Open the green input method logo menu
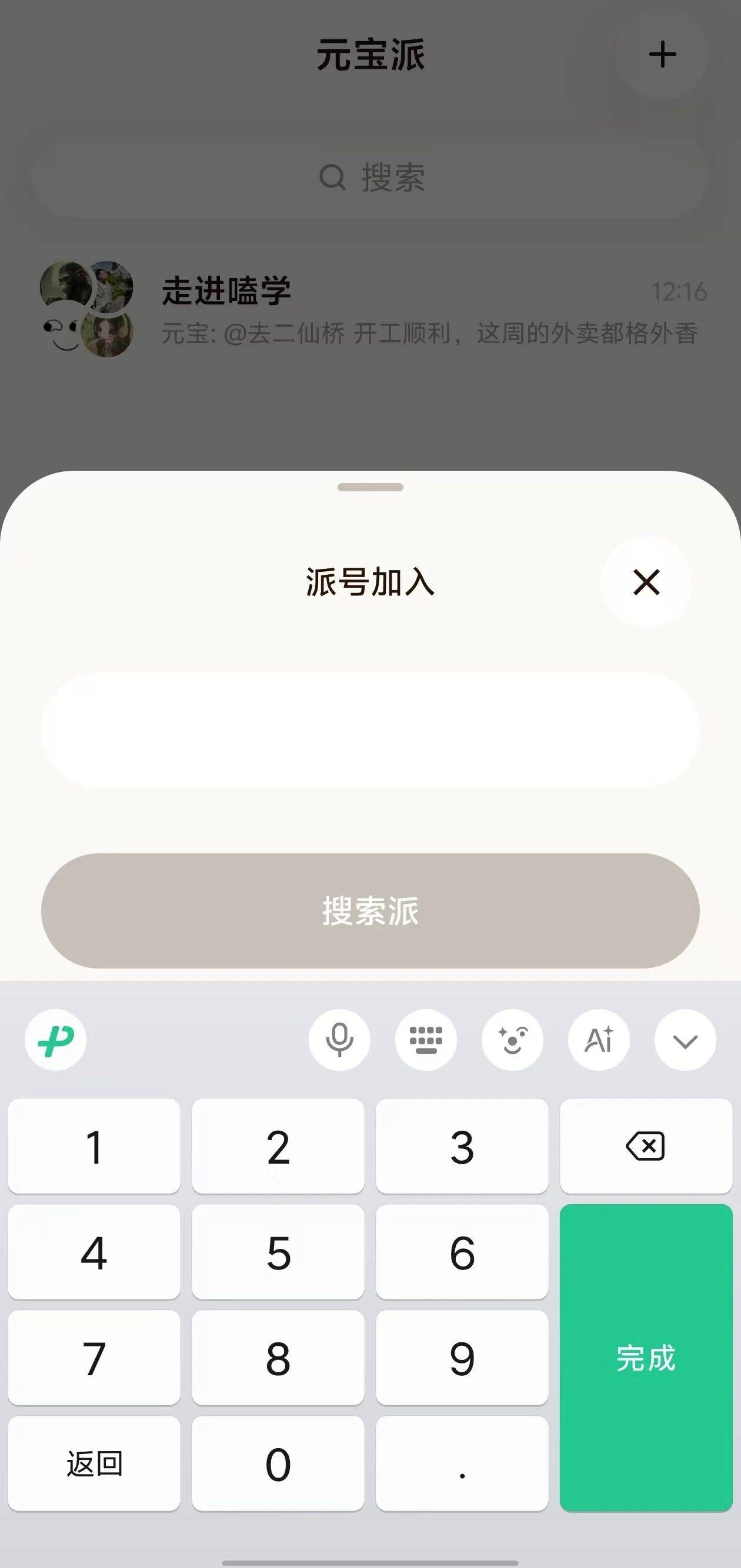 click(55, 1040)
